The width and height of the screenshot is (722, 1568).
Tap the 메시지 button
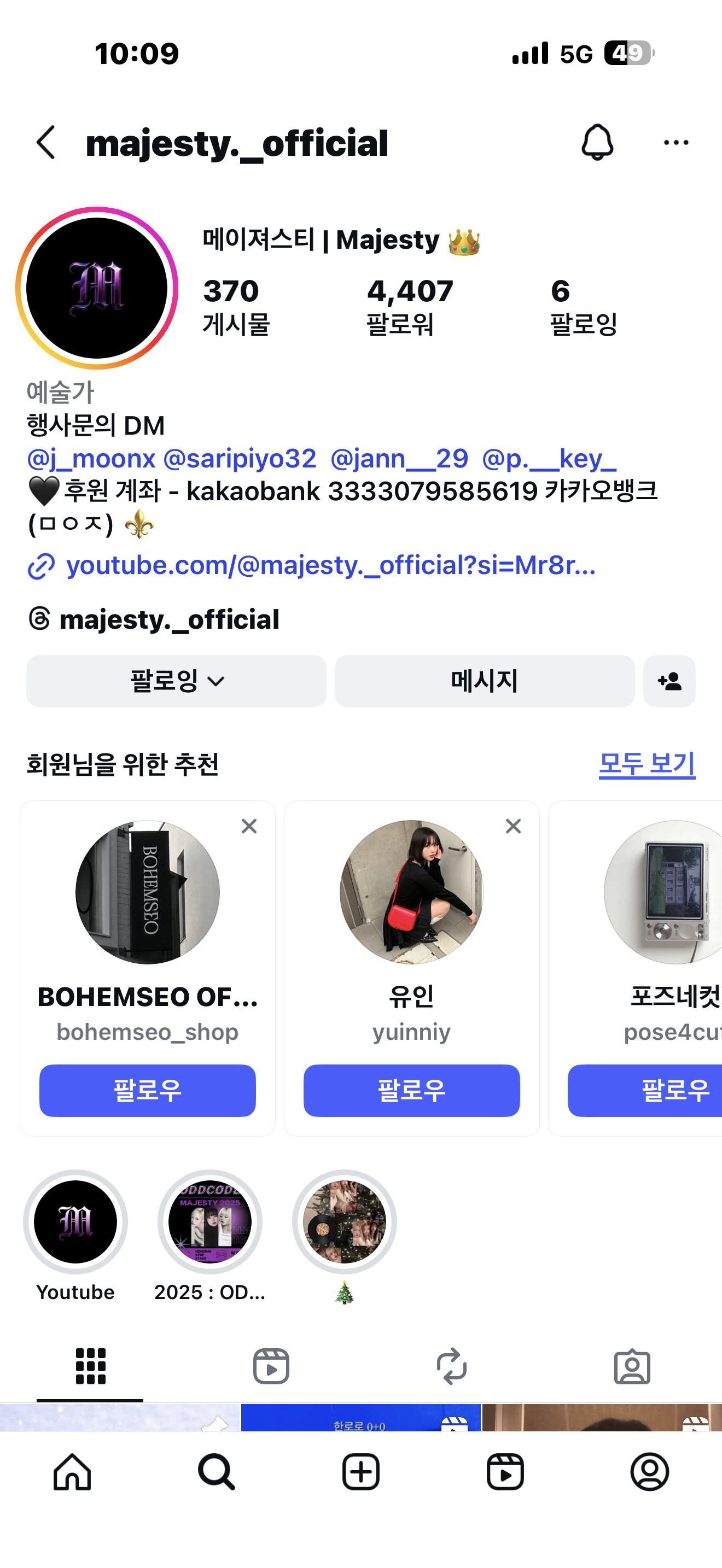pyautogui.click(x=484, y=681)
